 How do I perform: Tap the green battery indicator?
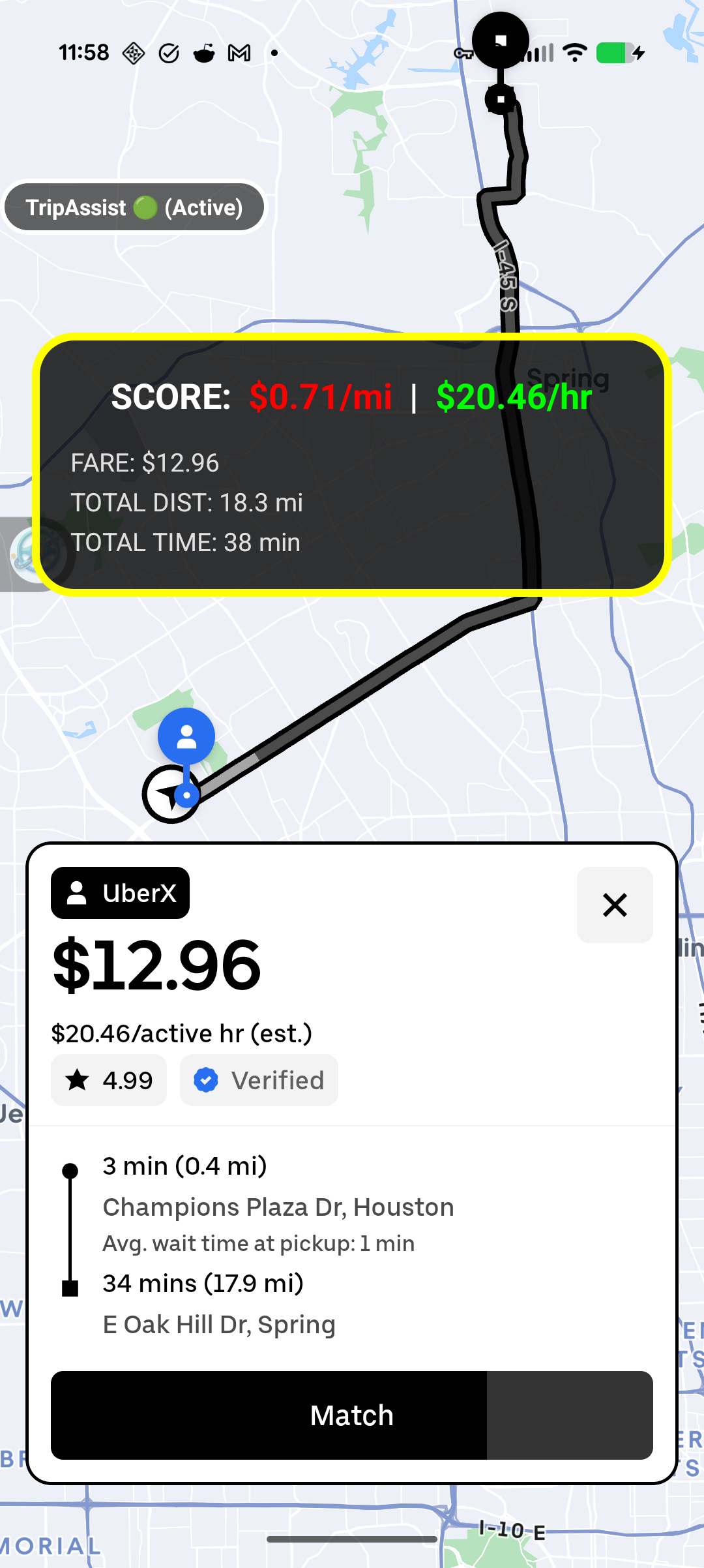click(x=613, y=52)
